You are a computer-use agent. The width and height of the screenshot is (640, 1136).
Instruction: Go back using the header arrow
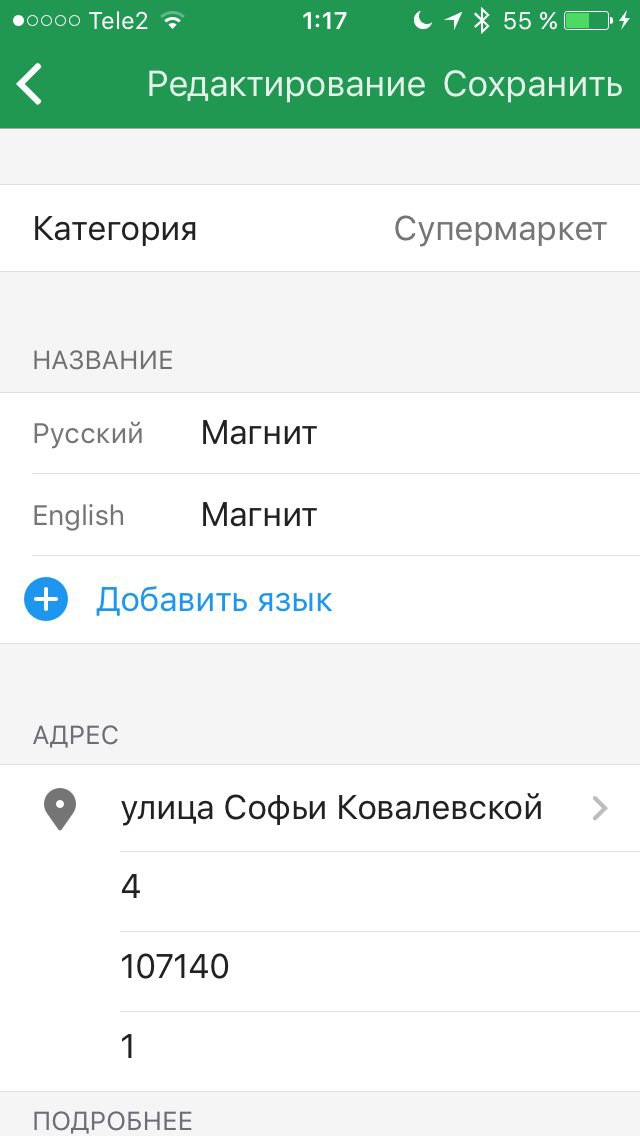(x=30, y=84)
